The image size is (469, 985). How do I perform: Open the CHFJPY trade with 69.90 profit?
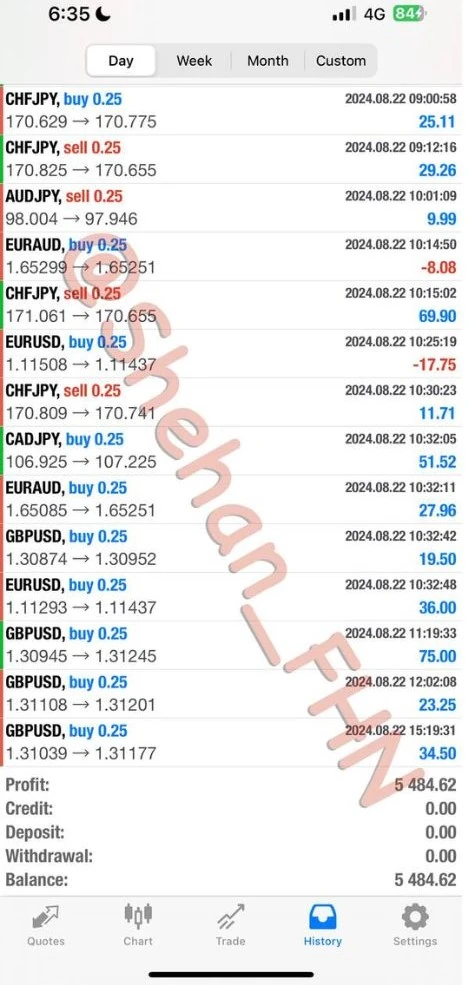[x=234, y=305]
